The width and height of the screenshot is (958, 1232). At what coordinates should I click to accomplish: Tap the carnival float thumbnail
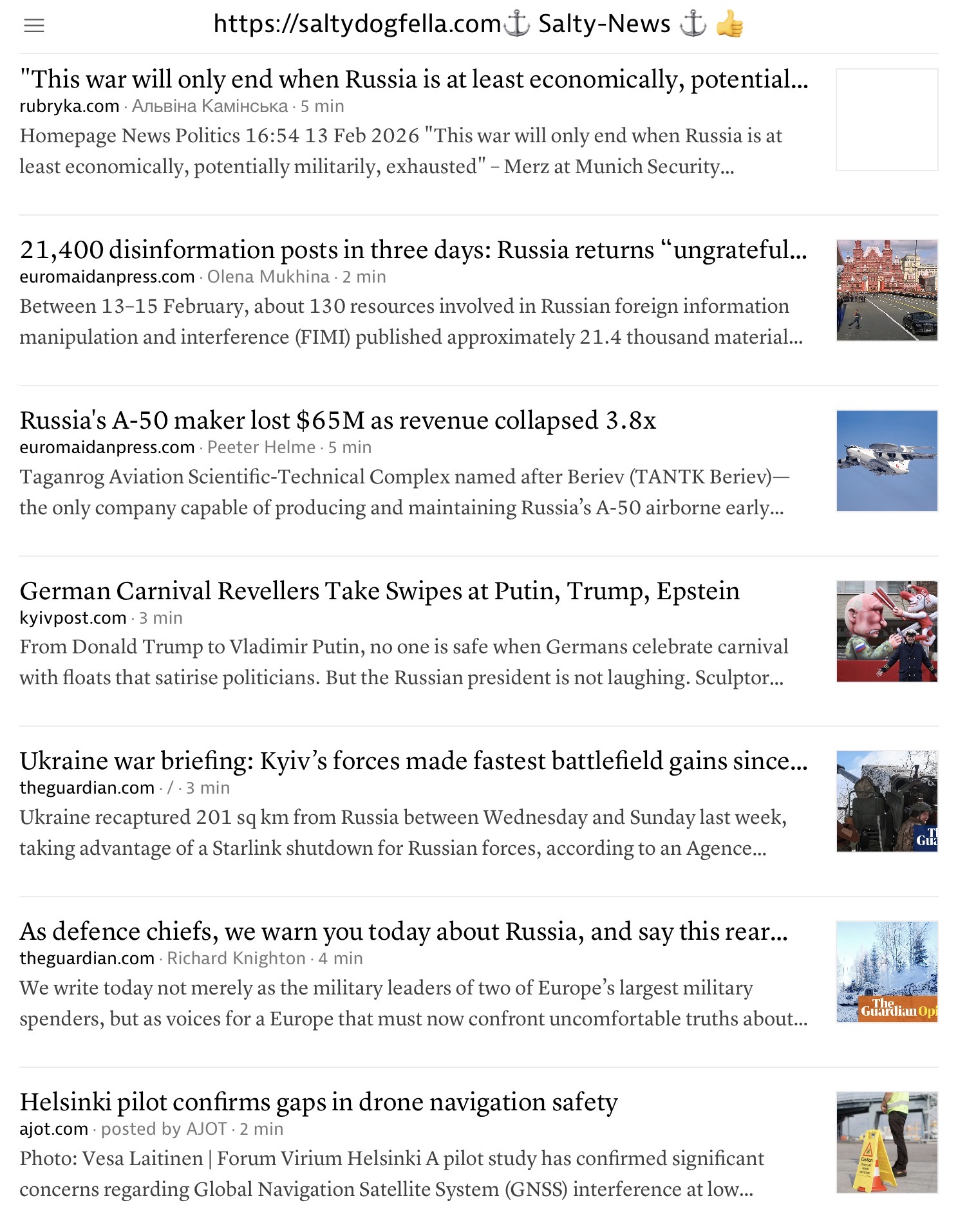click(887, 631)
